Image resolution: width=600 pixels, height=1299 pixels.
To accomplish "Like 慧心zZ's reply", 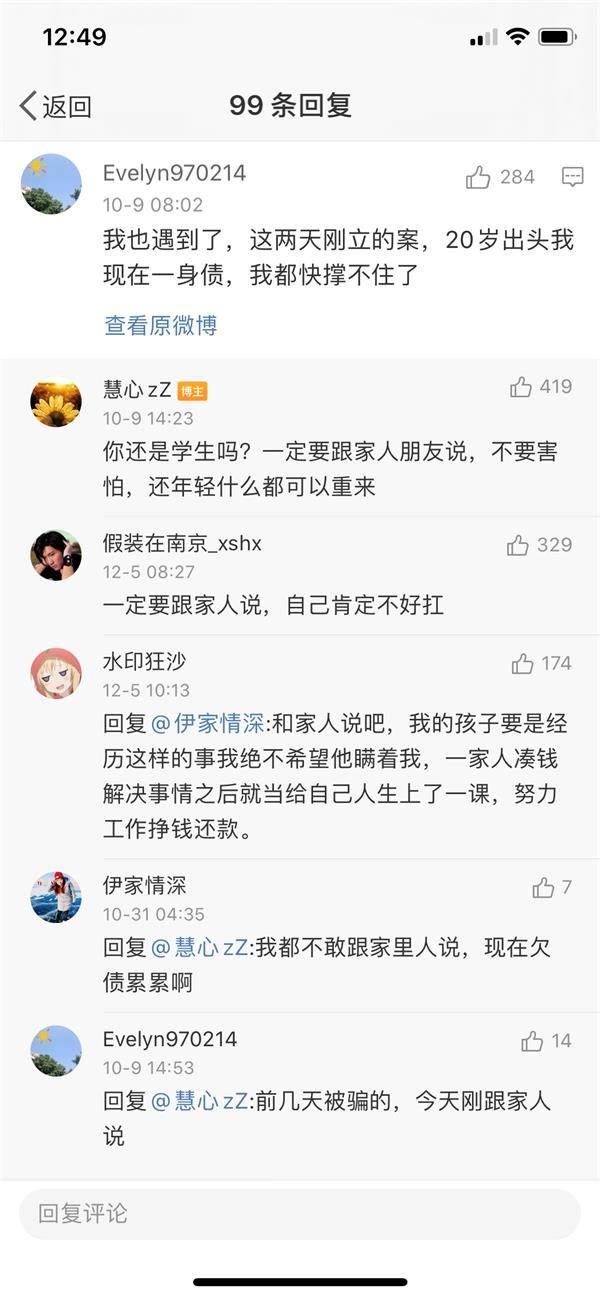I will (x=541, y=387).
